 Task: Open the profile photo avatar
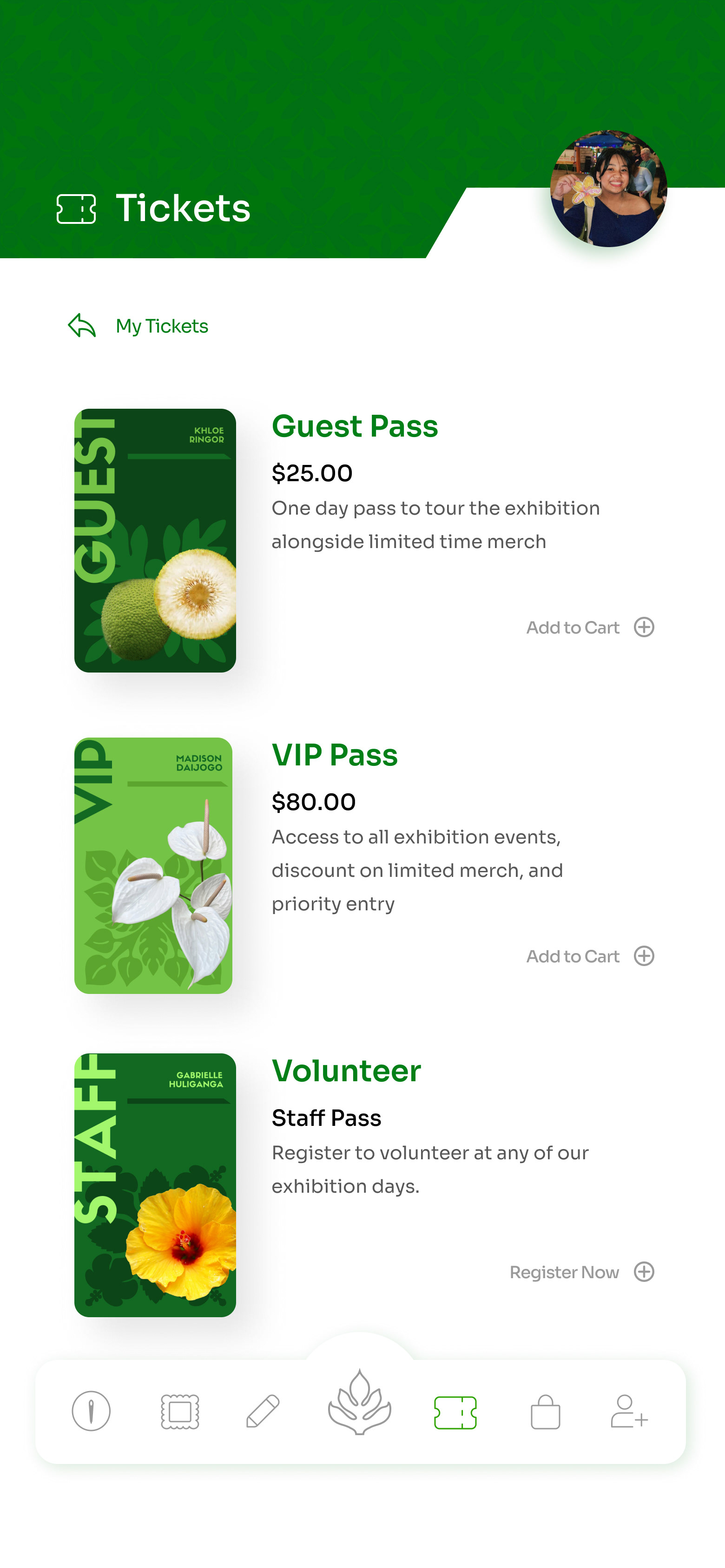coord(608,188)
